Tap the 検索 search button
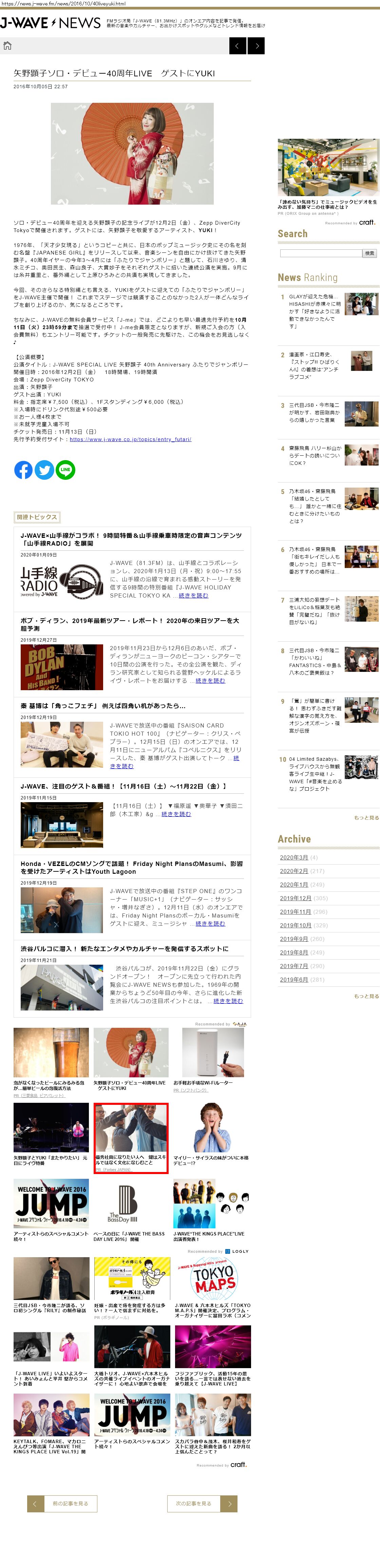This screenshot has width=380, height=1568. [369, 253]
